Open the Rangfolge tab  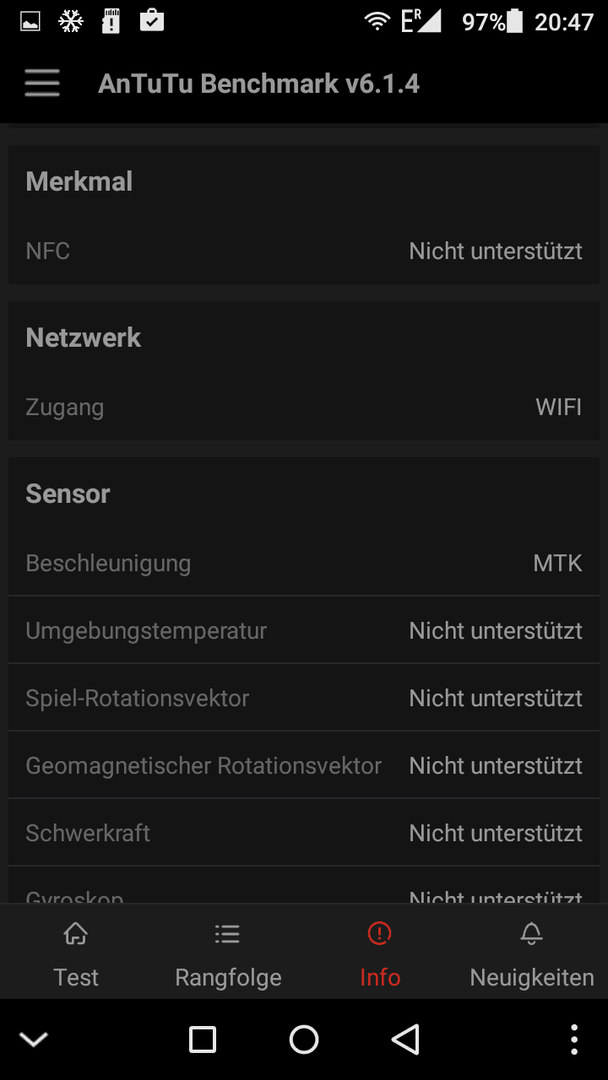(x=228, y=955)
